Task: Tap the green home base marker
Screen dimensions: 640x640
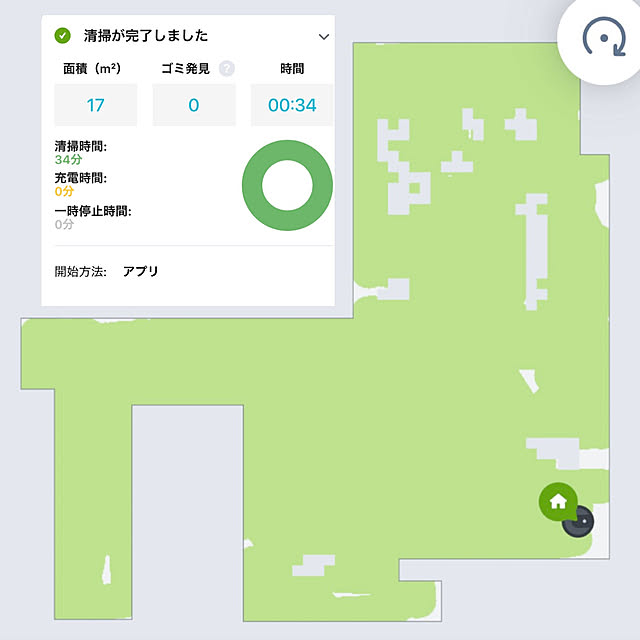Action: [558, 501]
